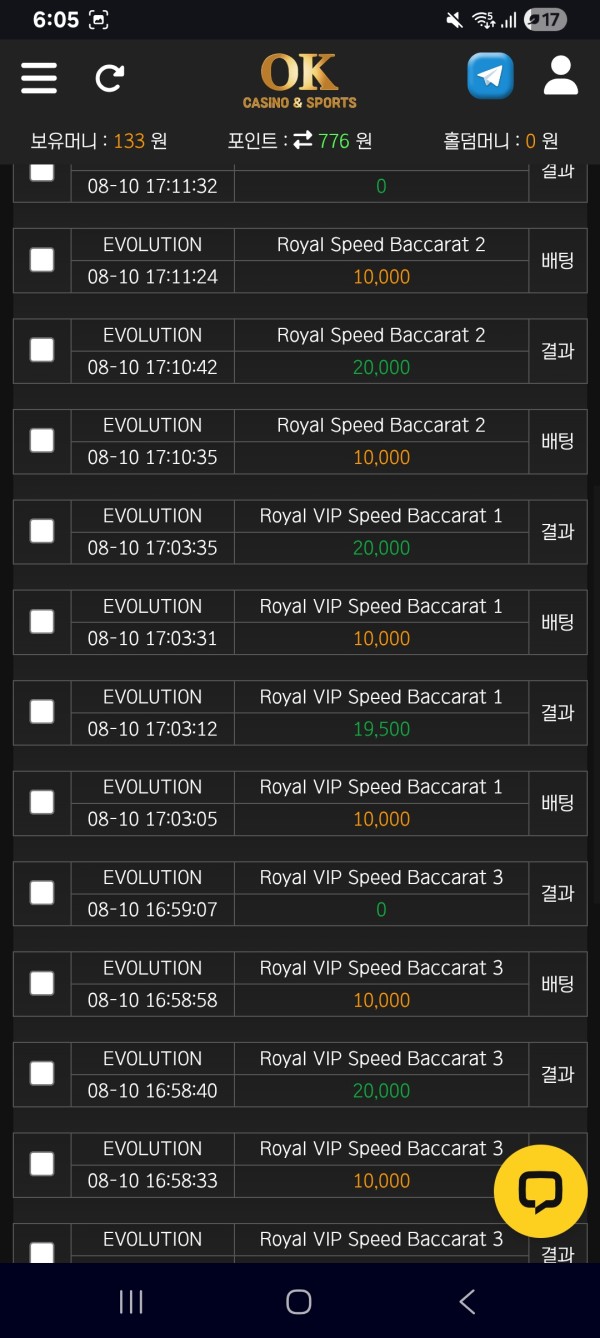Select the 16:59:07 result checkbox
The width and height of the screenshot is (600, 1338).
(x=42, y=893)
